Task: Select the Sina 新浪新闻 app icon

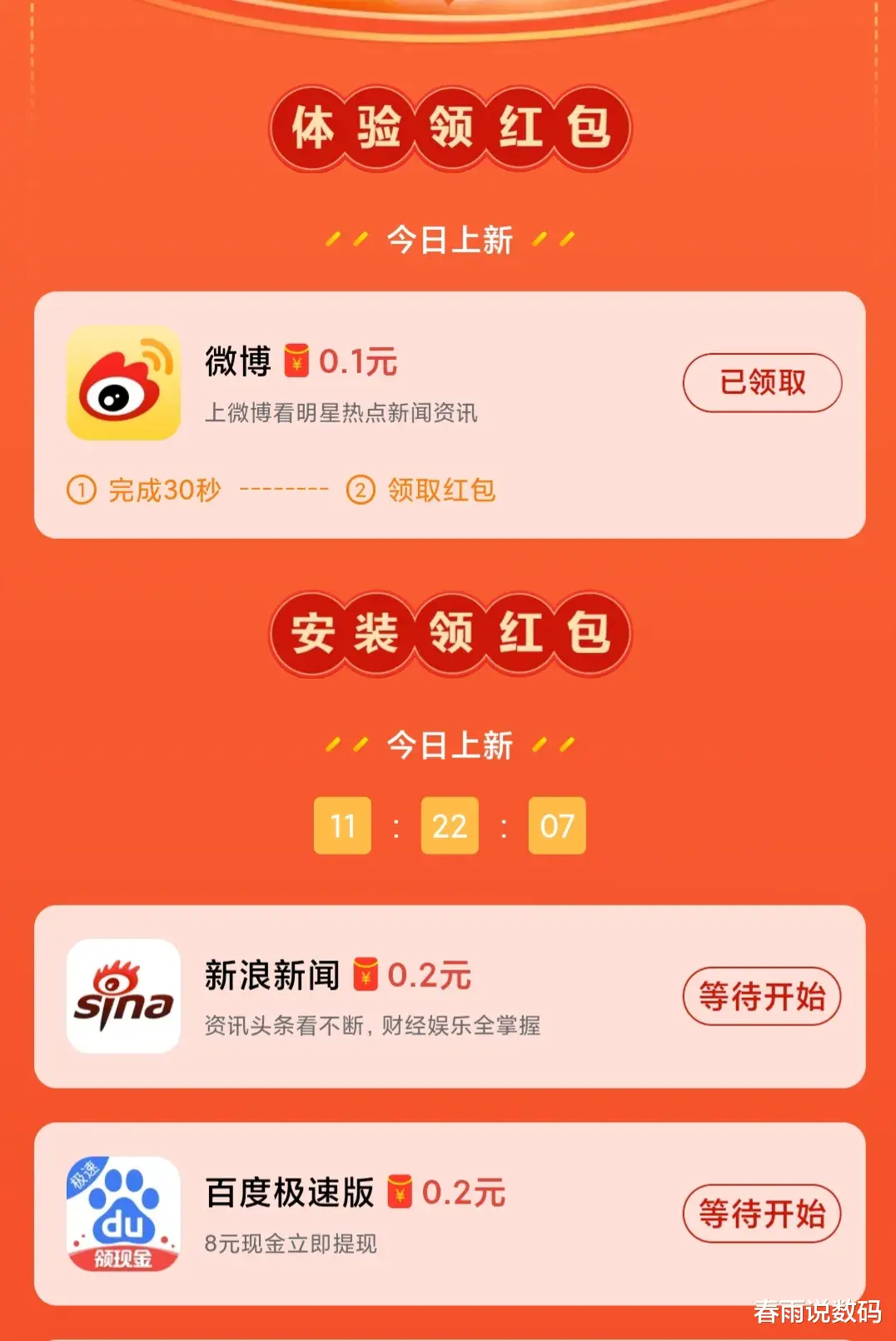Action: point(122,995)
